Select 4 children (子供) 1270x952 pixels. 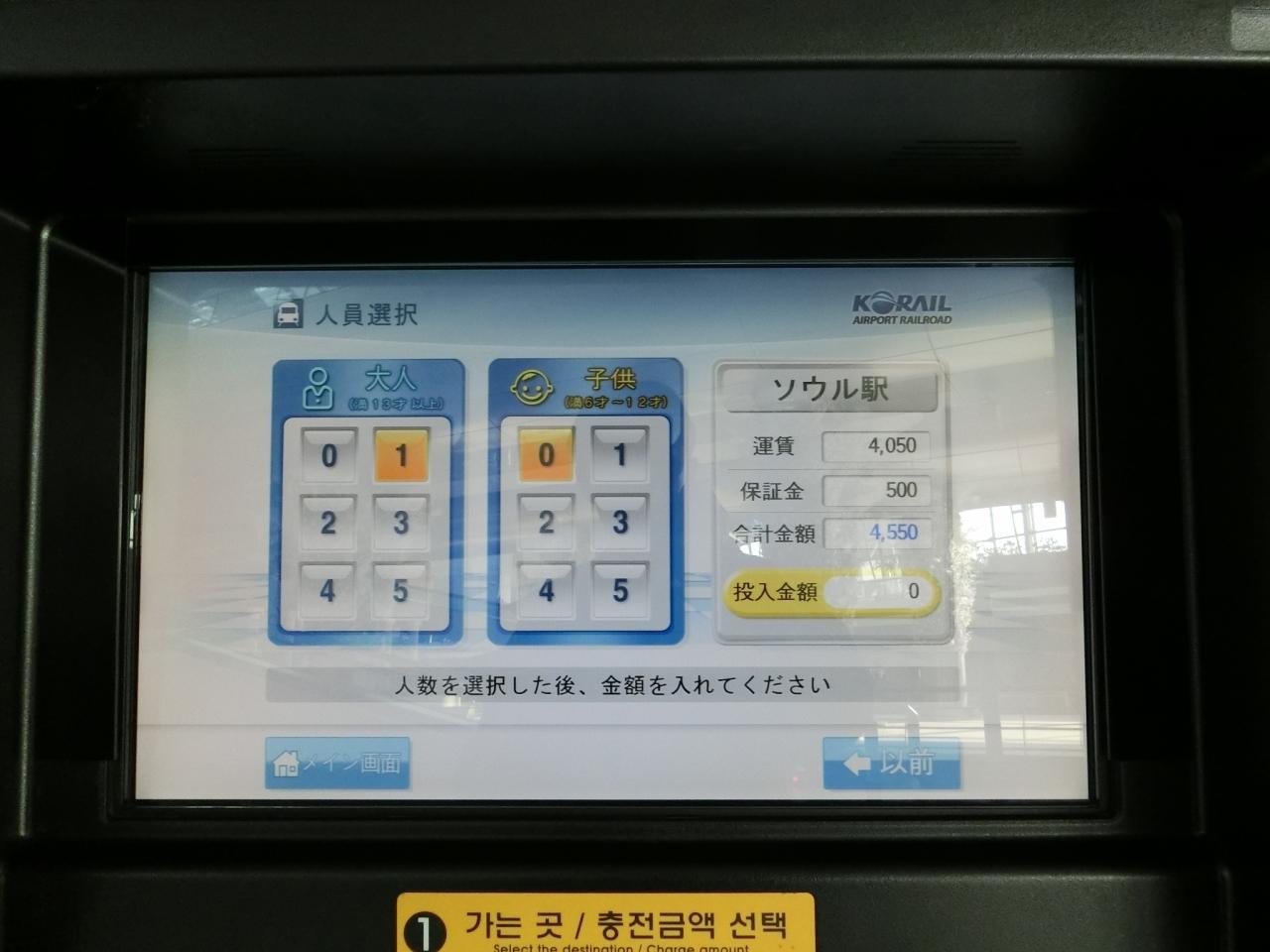(546, 591)
